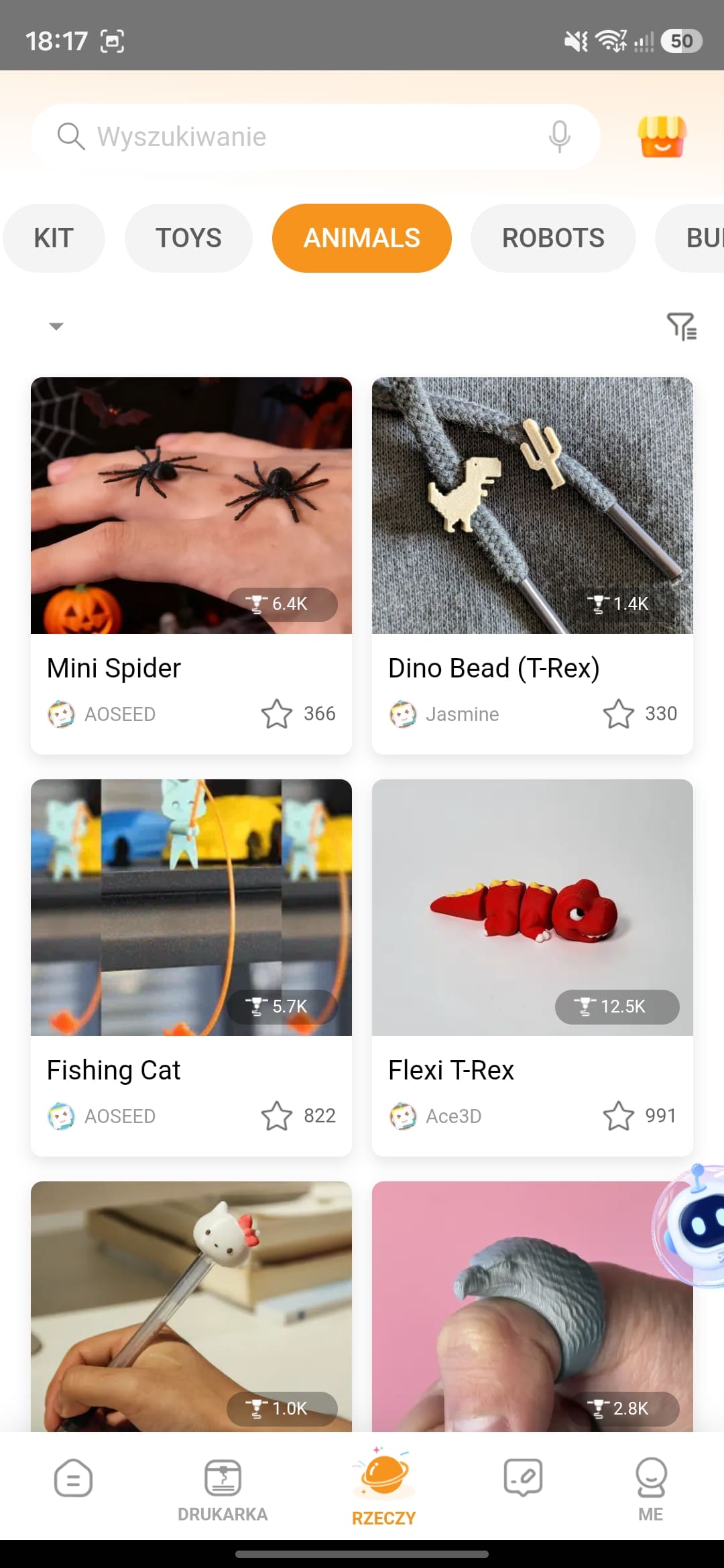The image size is (724, 1568).
Task: Star the Flexi T-Rex model
Action: 618,1116
